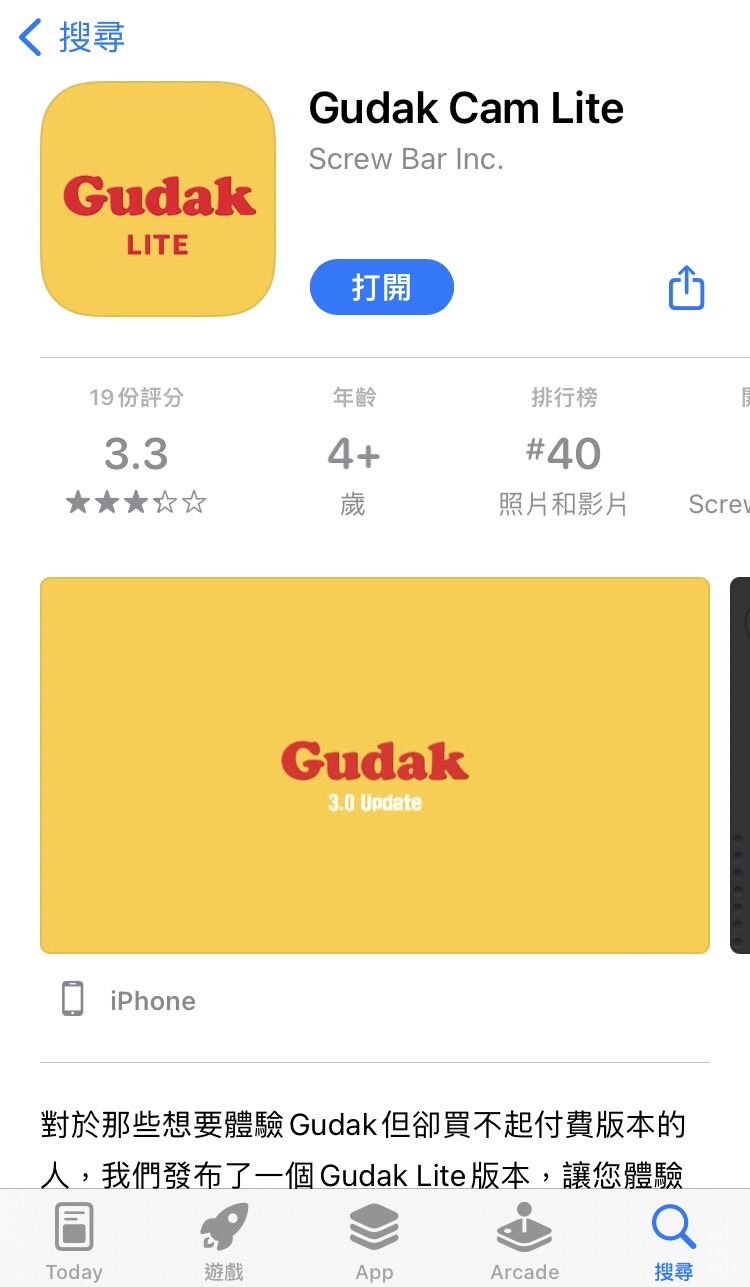The image size is (750, 1287).
Task: Select the 搜尋 tab
Action: [673, 1240]
